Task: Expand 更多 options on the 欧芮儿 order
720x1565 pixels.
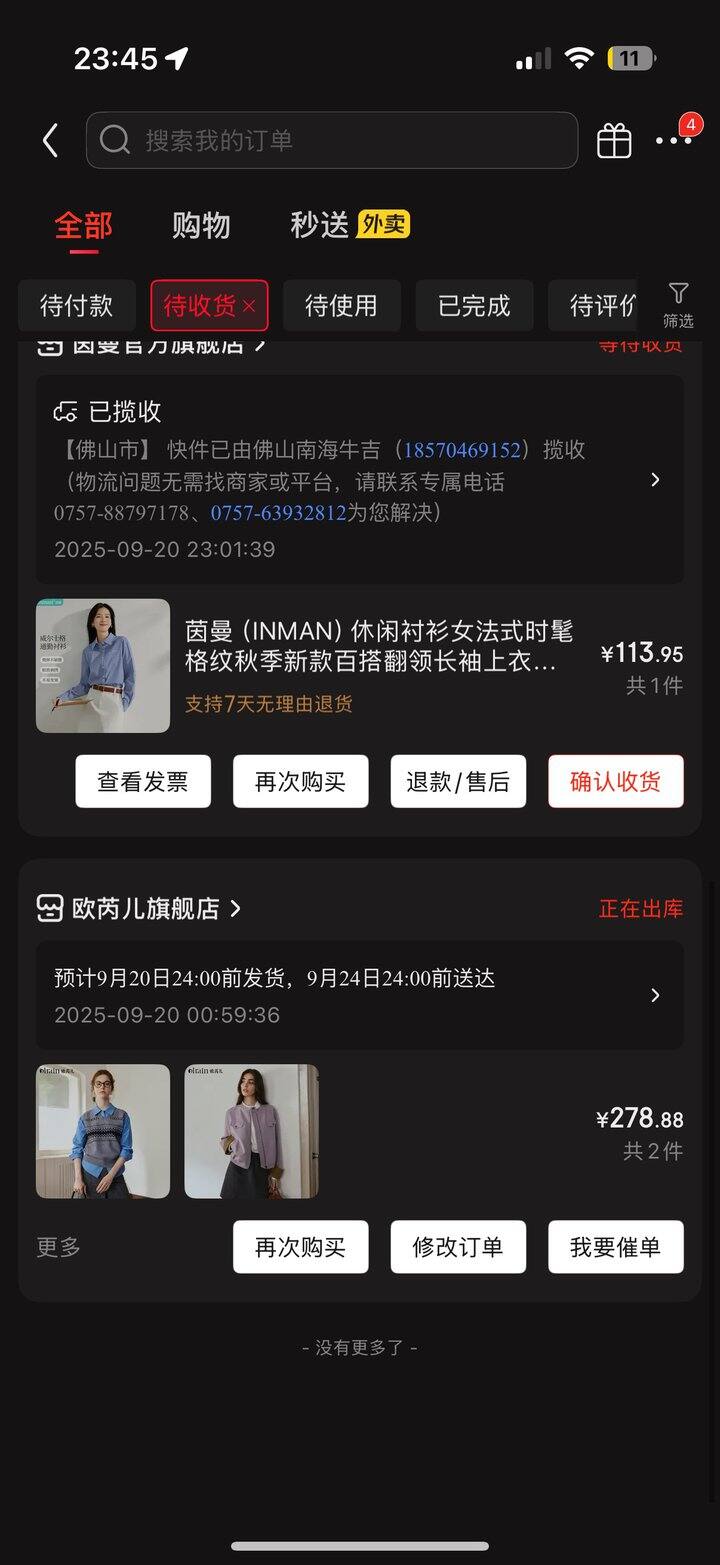Action: 59,1247
